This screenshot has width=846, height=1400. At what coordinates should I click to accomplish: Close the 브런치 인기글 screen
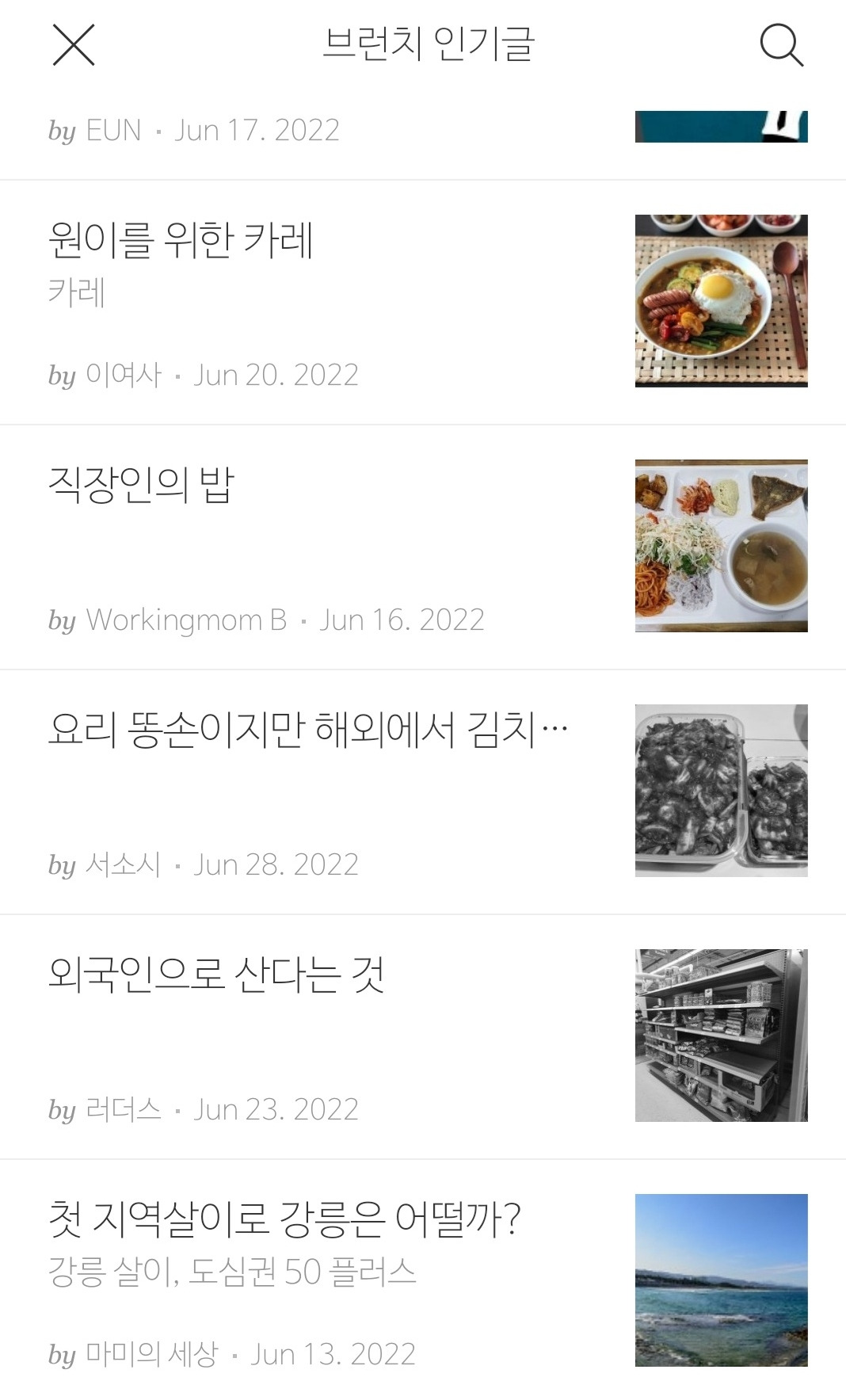(x=74, y=44)
